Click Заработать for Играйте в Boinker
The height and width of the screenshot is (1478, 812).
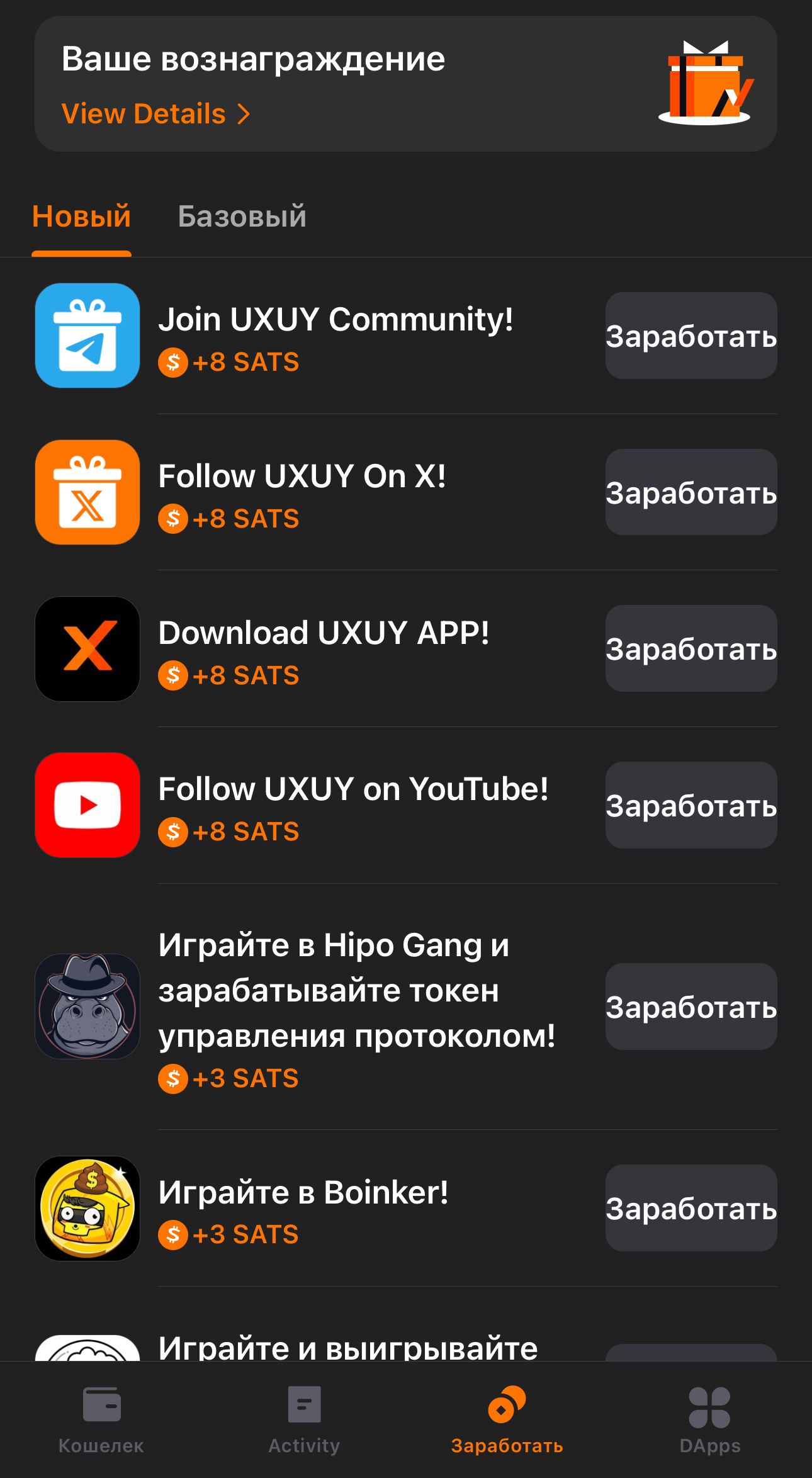(691, 1209)
